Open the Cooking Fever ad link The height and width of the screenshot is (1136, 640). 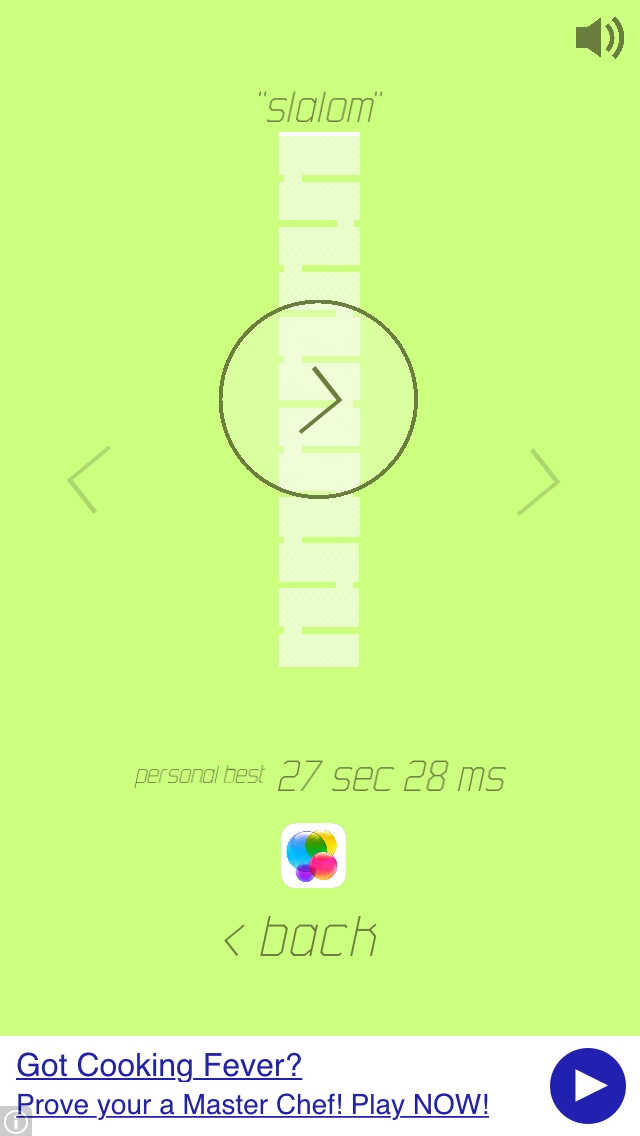(x=159, y=1065)
